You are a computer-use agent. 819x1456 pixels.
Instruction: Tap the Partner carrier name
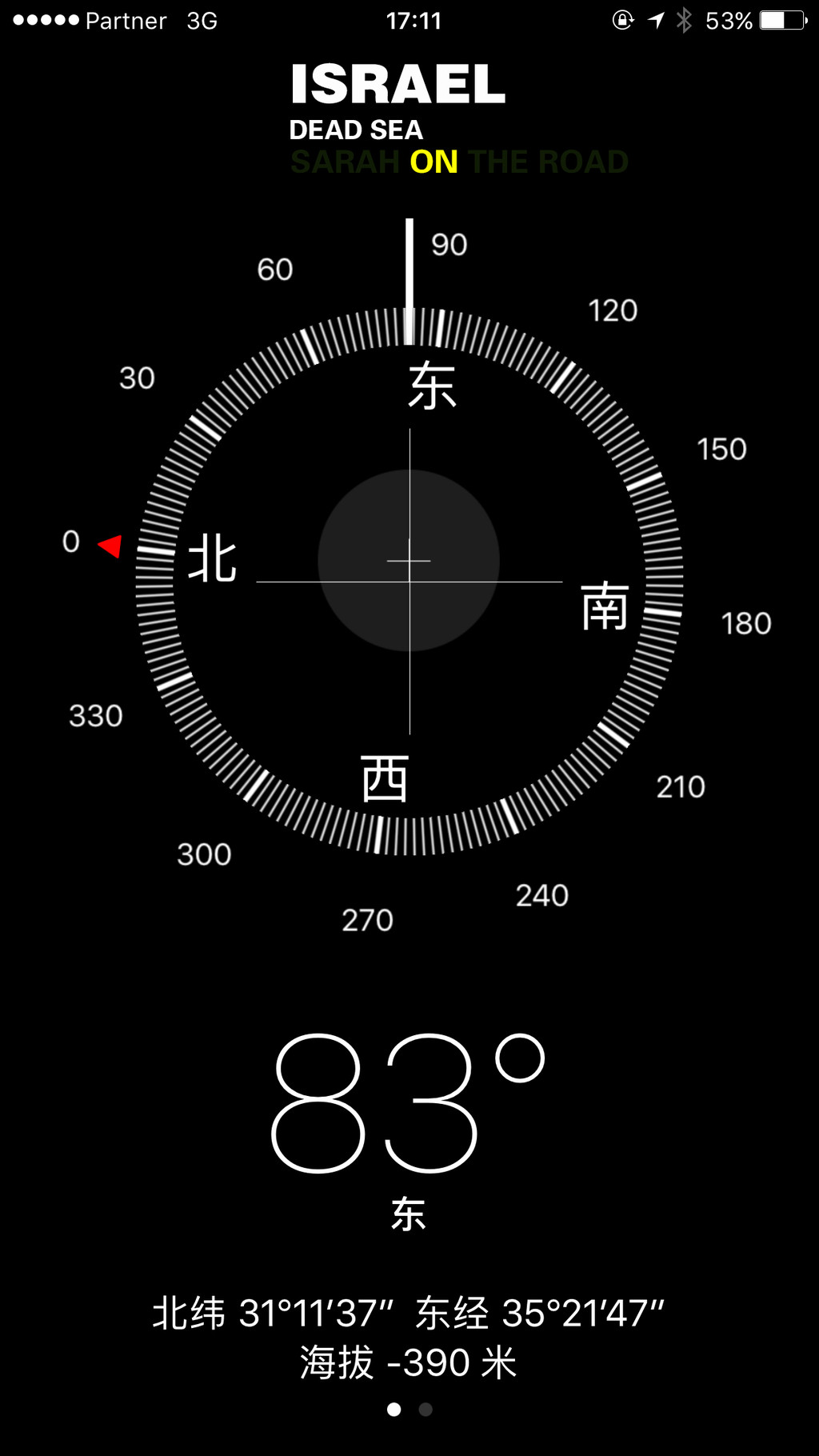click(x=124, y=20)
